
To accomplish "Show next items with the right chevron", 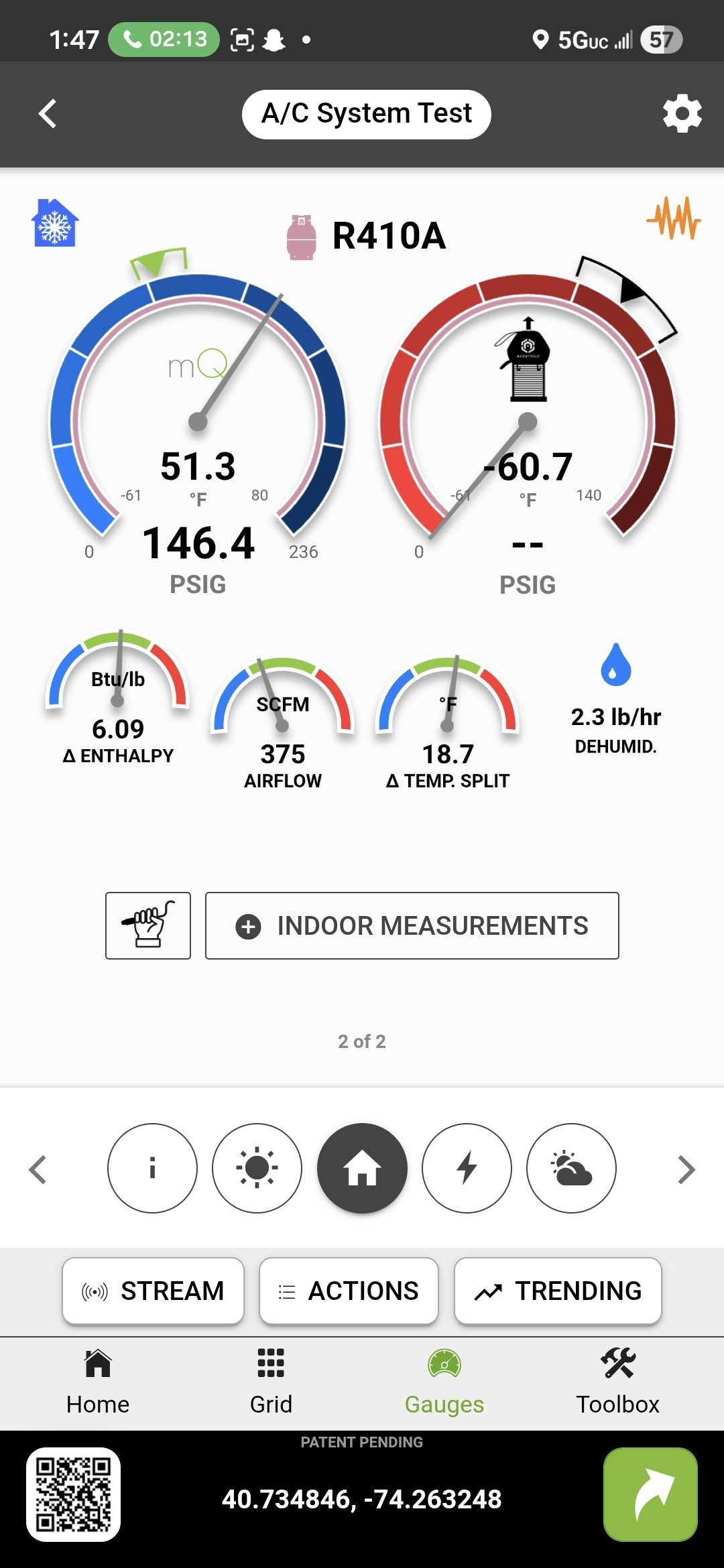I will click(x=686, y=1169).
